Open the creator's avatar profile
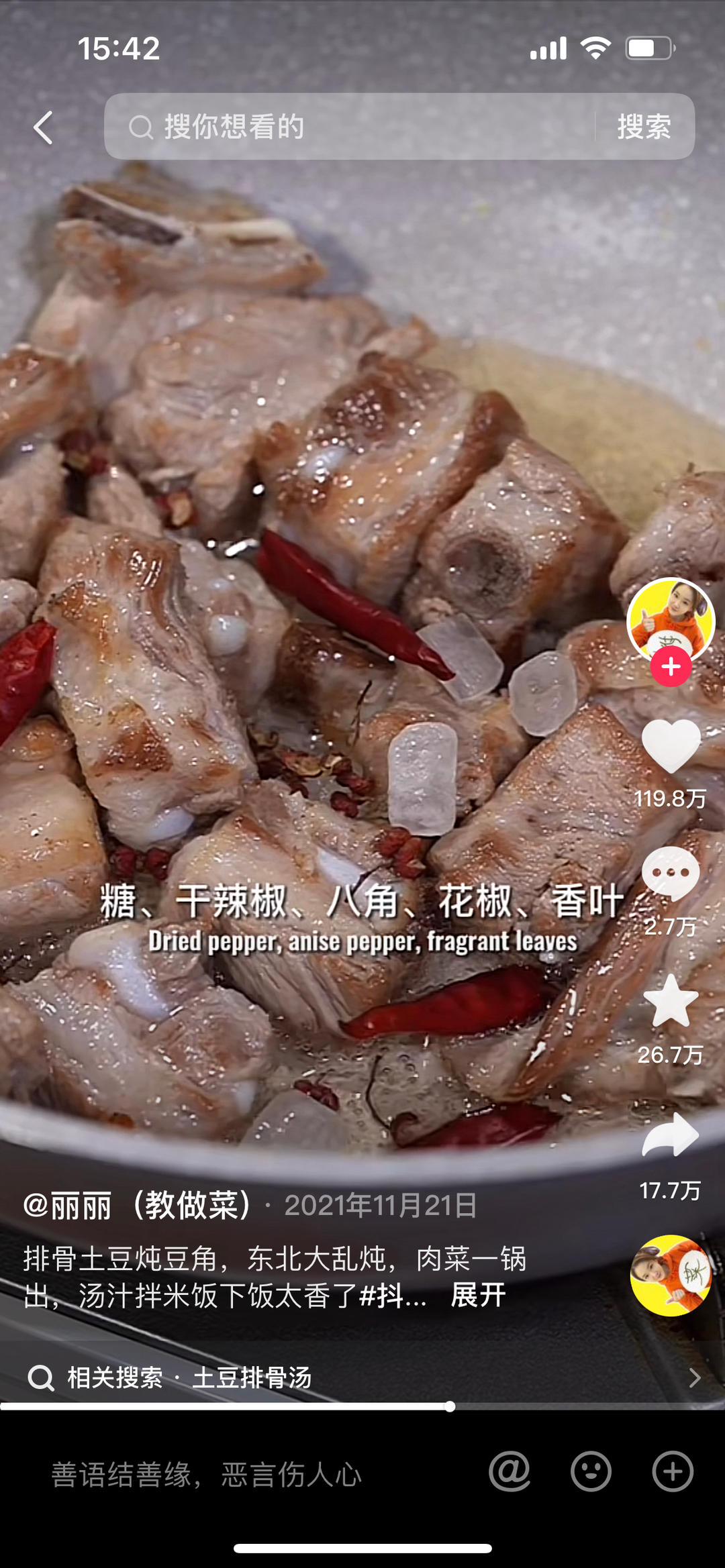 [671, 621]
